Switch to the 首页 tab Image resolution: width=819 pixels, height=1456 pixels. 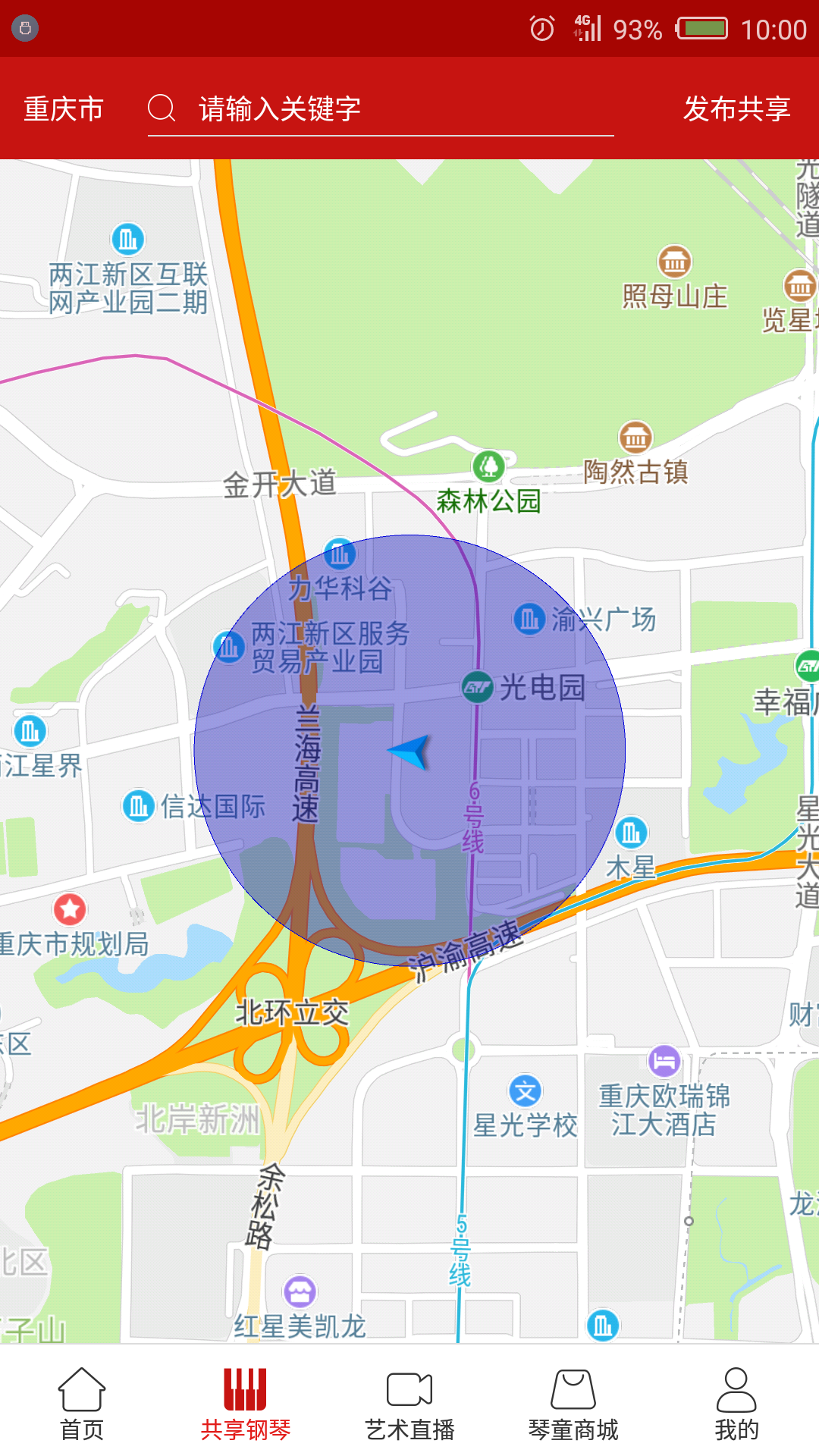point(82,1403)
